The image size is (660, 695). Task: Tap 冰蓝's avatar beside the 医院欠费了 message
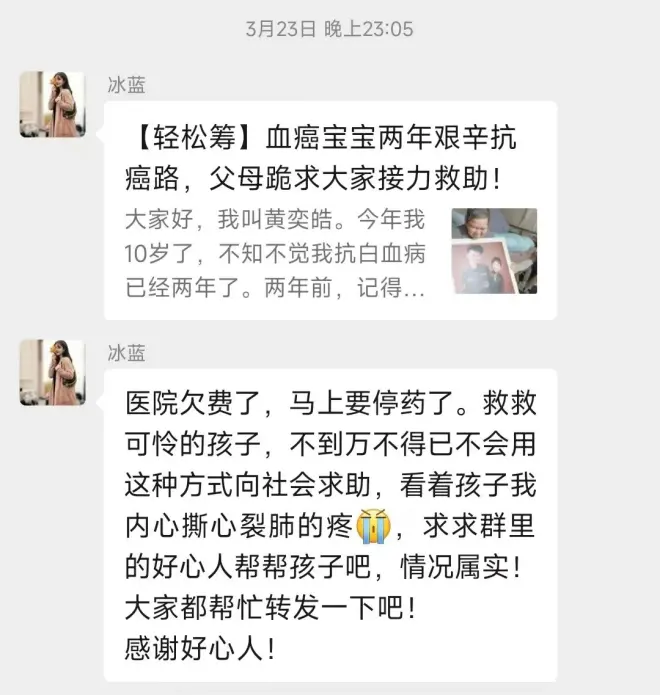52,372
